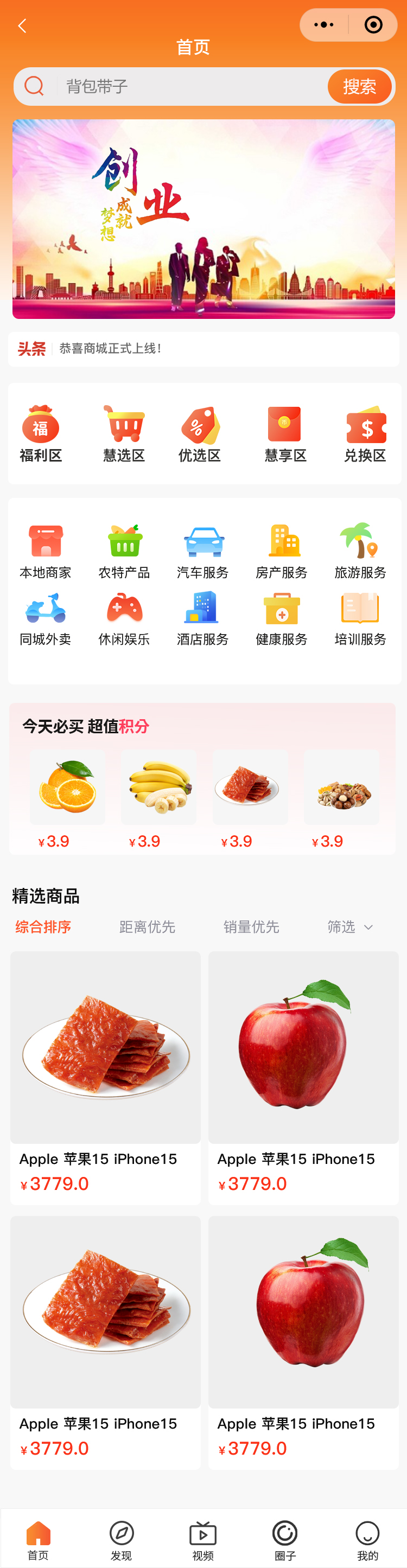Open the 慧选区 section
Viewport: 407px width, 1568px height.
[x=124, y=433]
